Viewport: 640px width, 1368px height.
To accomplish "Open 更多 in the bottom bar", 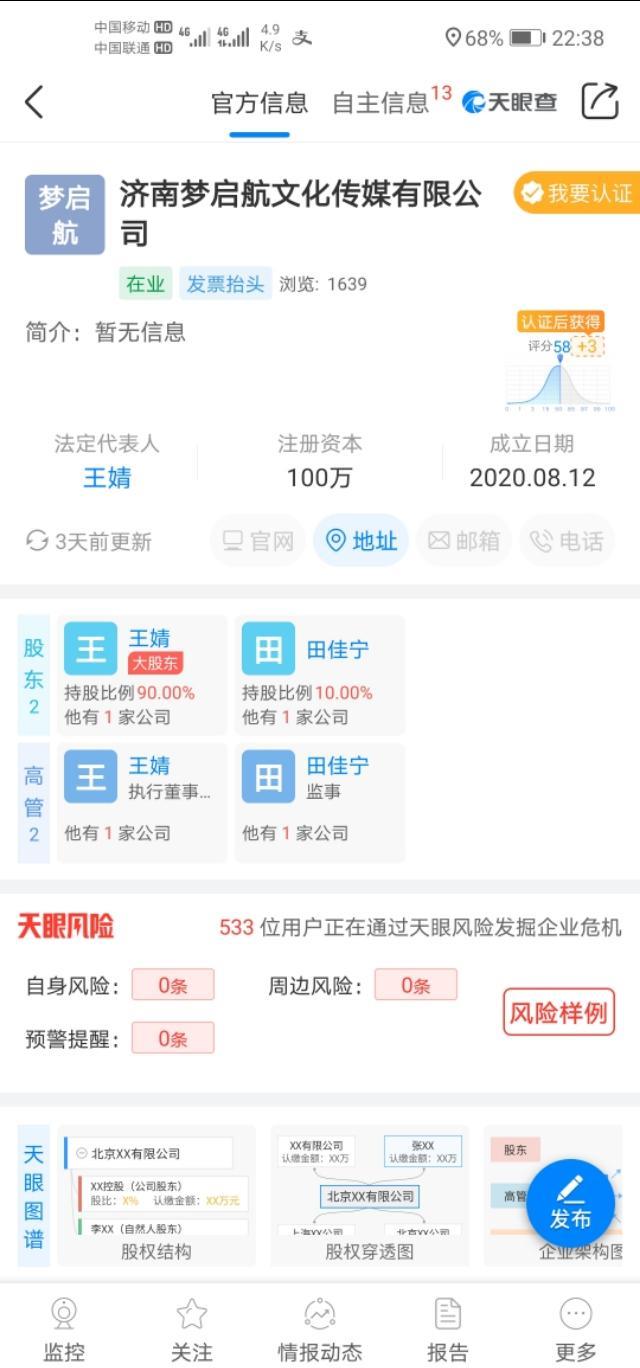I will click(x=575, y=1328).
